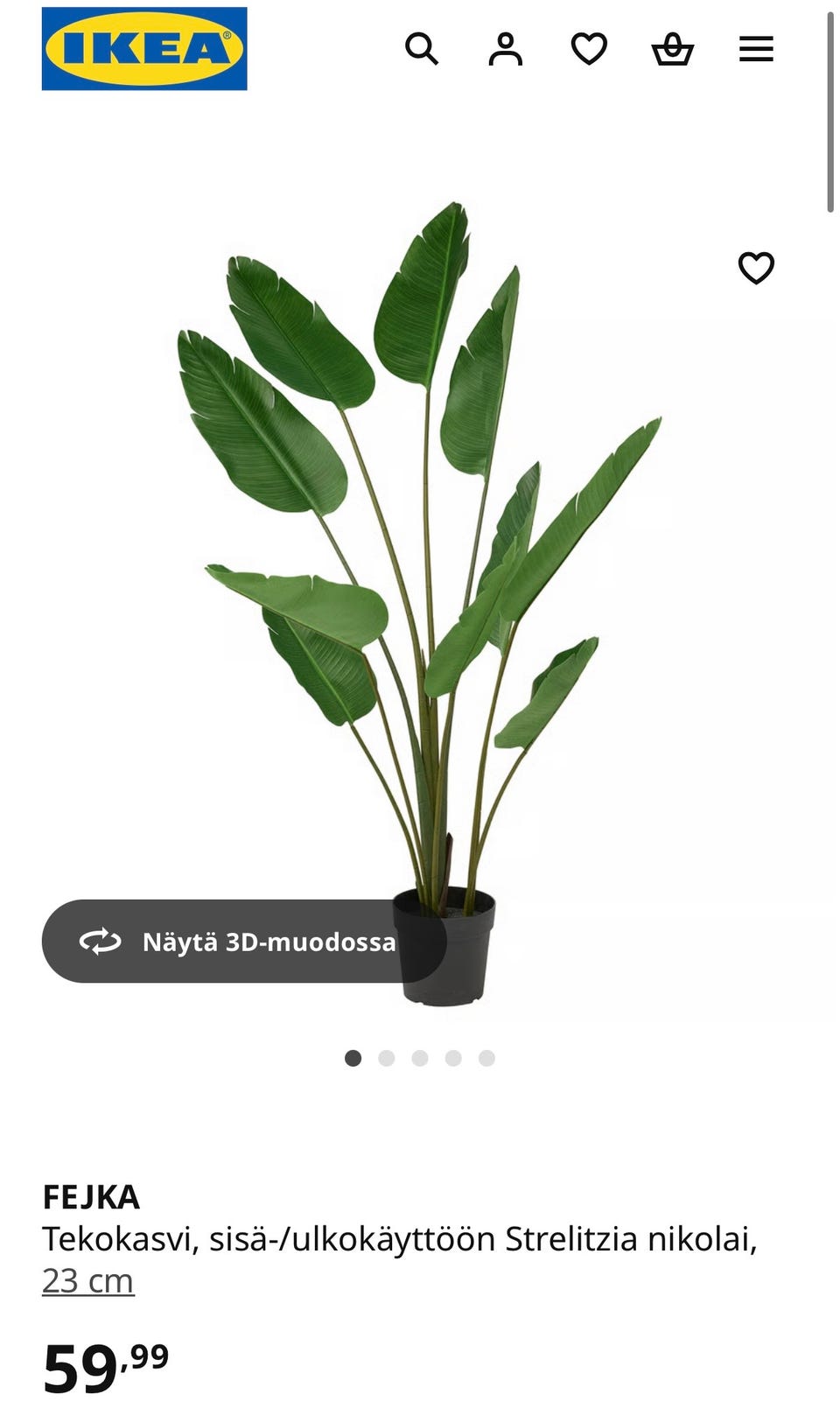Click the heart icon over the product photo
The height and width of the screenshot is (1408, 840).
point(758,270)
